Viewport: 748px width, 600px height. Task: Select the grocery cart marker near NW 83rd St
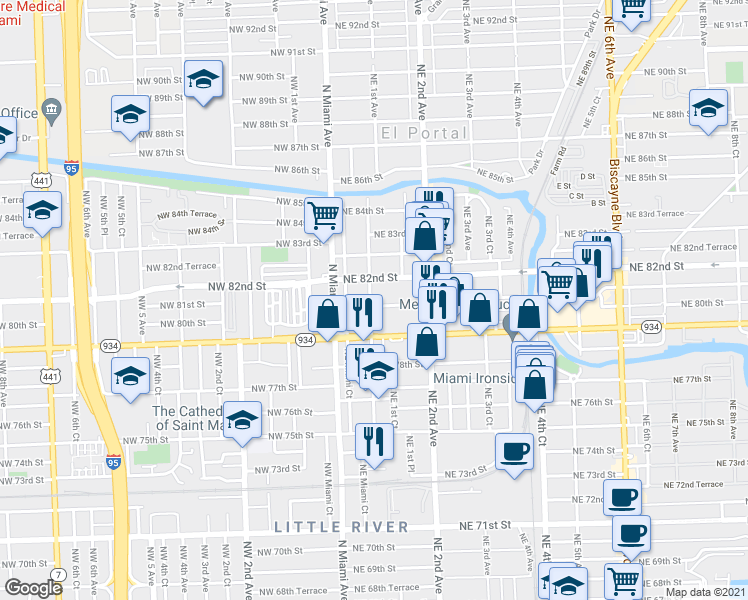tap(323, 217)
